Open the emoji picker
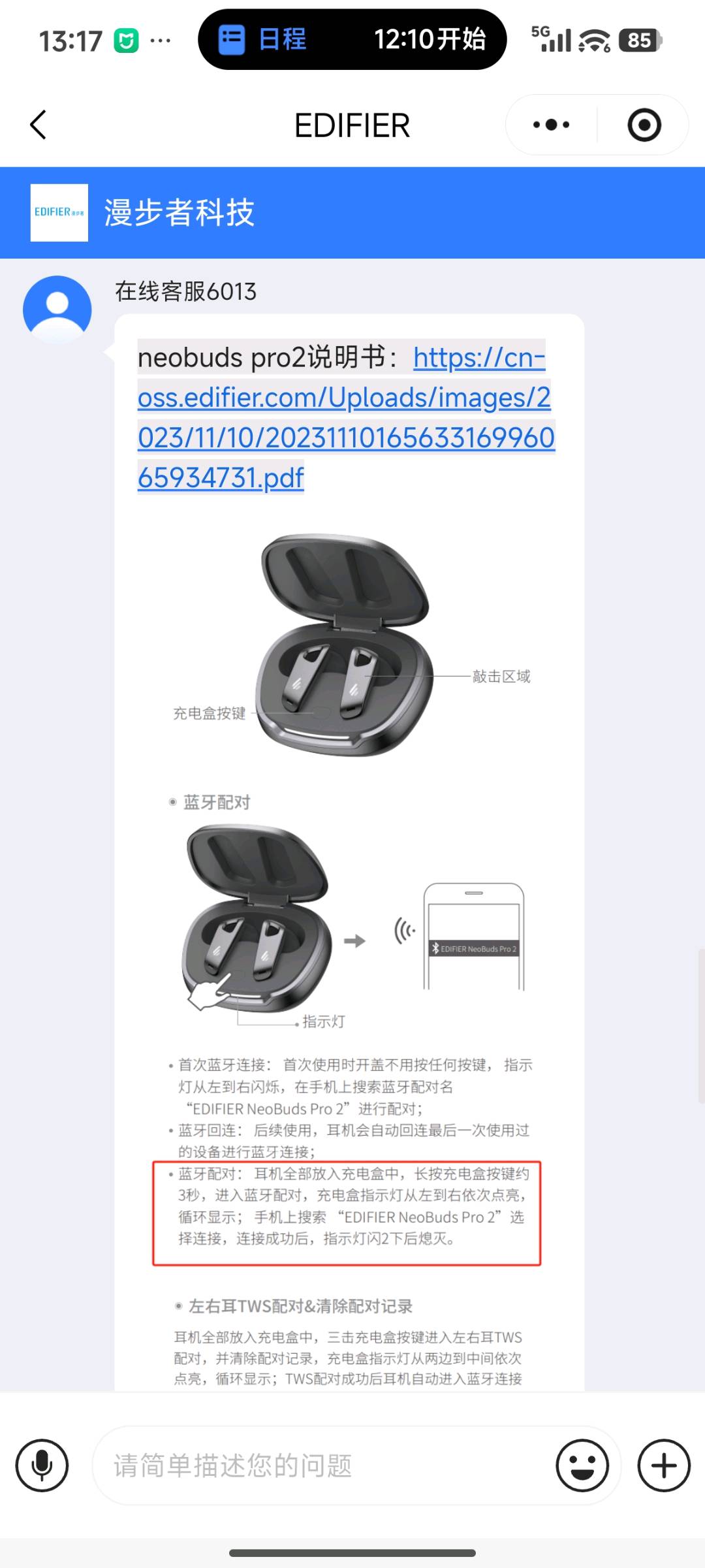Image resolution: width=705 pixels, height=1568 pixels. (x=582, y=1465)
